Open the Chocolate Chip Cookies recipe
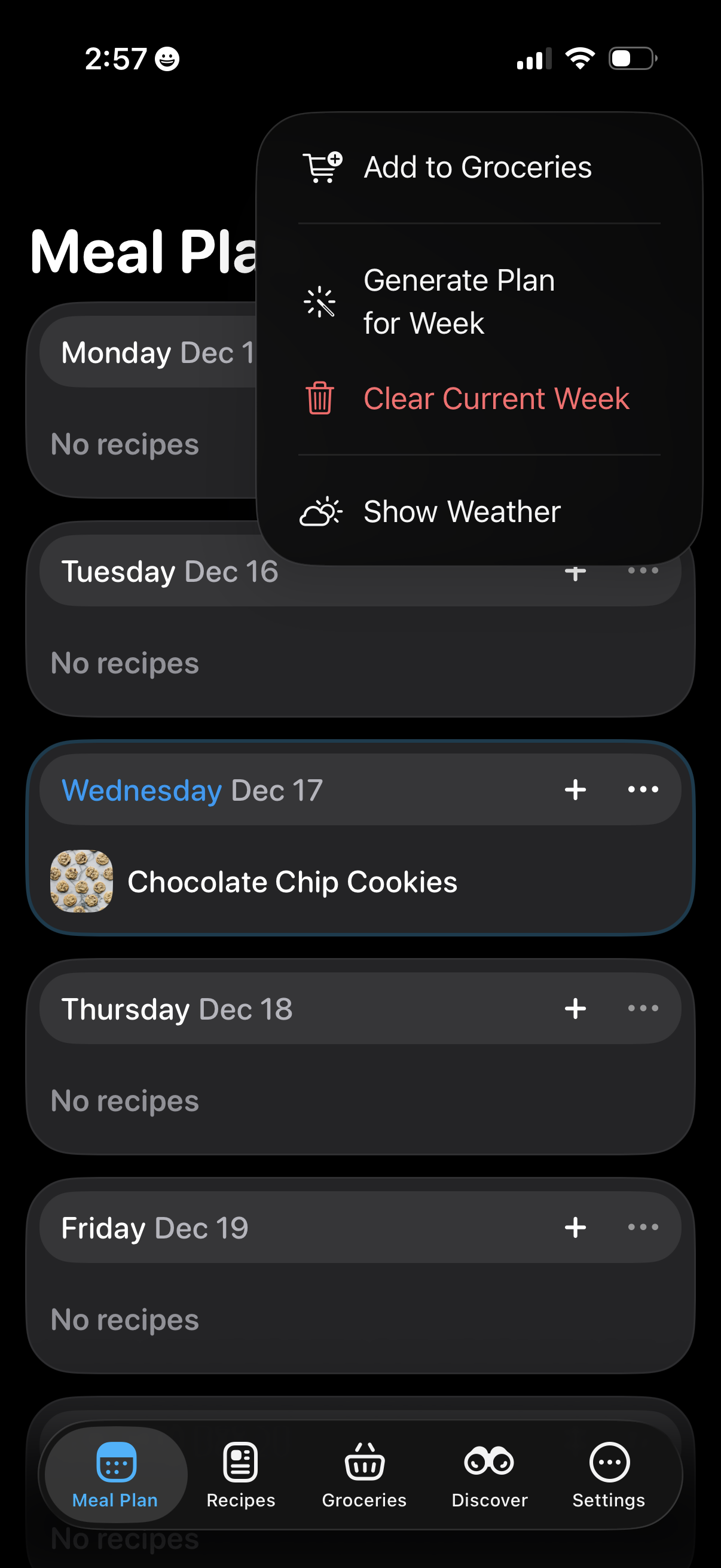 coord(294,881)
